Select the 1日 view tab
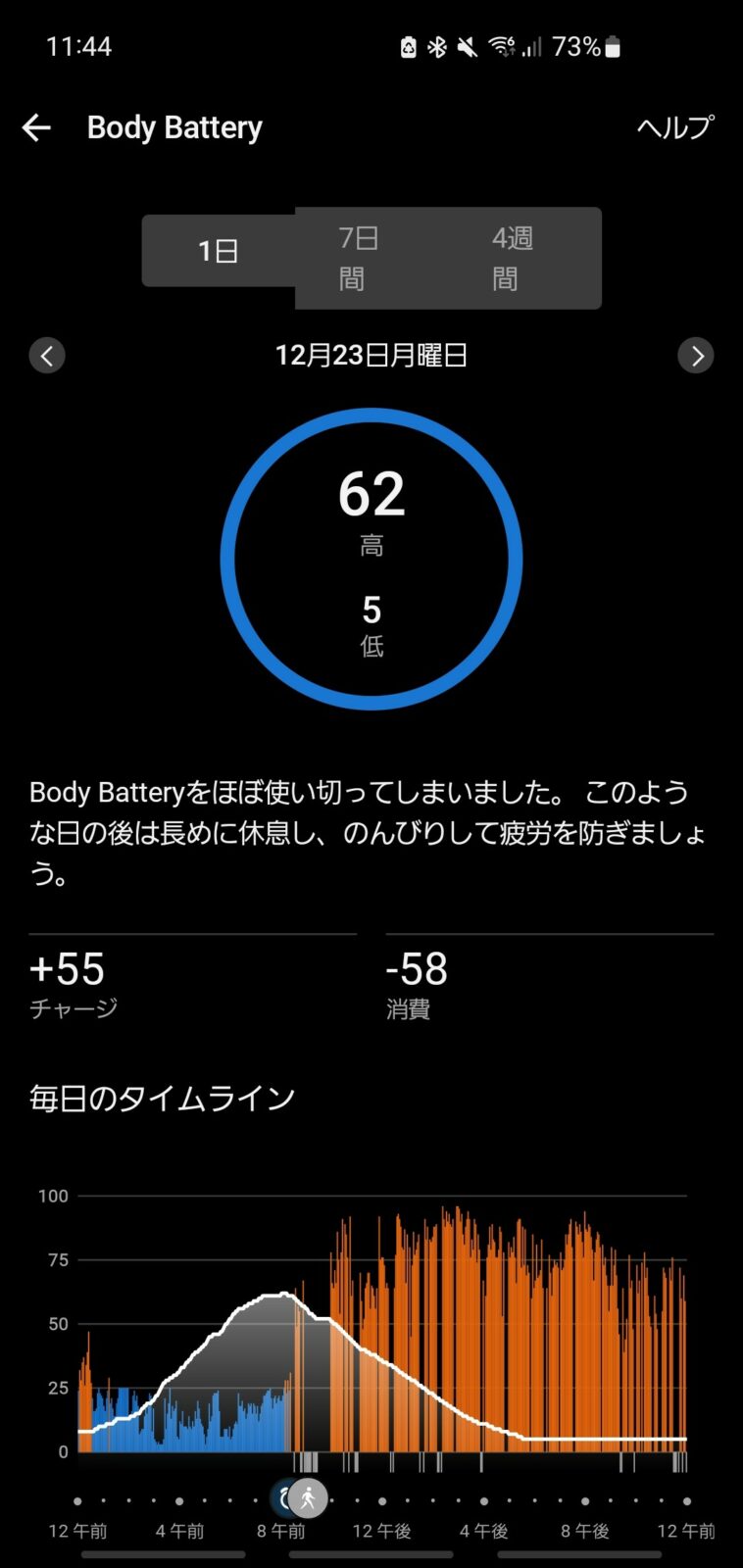The width and height of the screenshot is (743, 1568). click(x=219, y=251)
